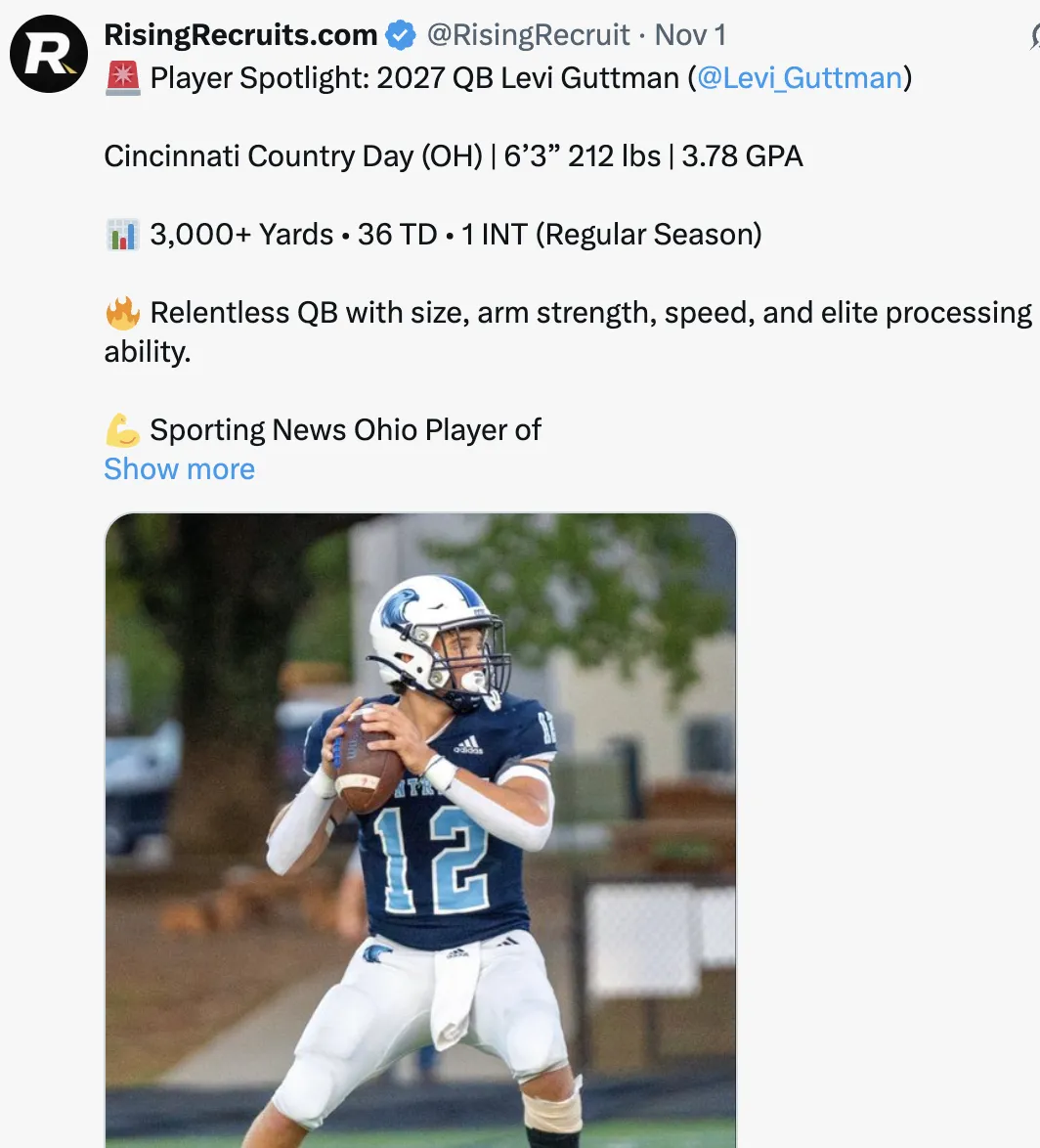Open the RisingRecruits.com profile avatar
The height and width of the screenshot is (1148, 1040).
coord(49,54)
